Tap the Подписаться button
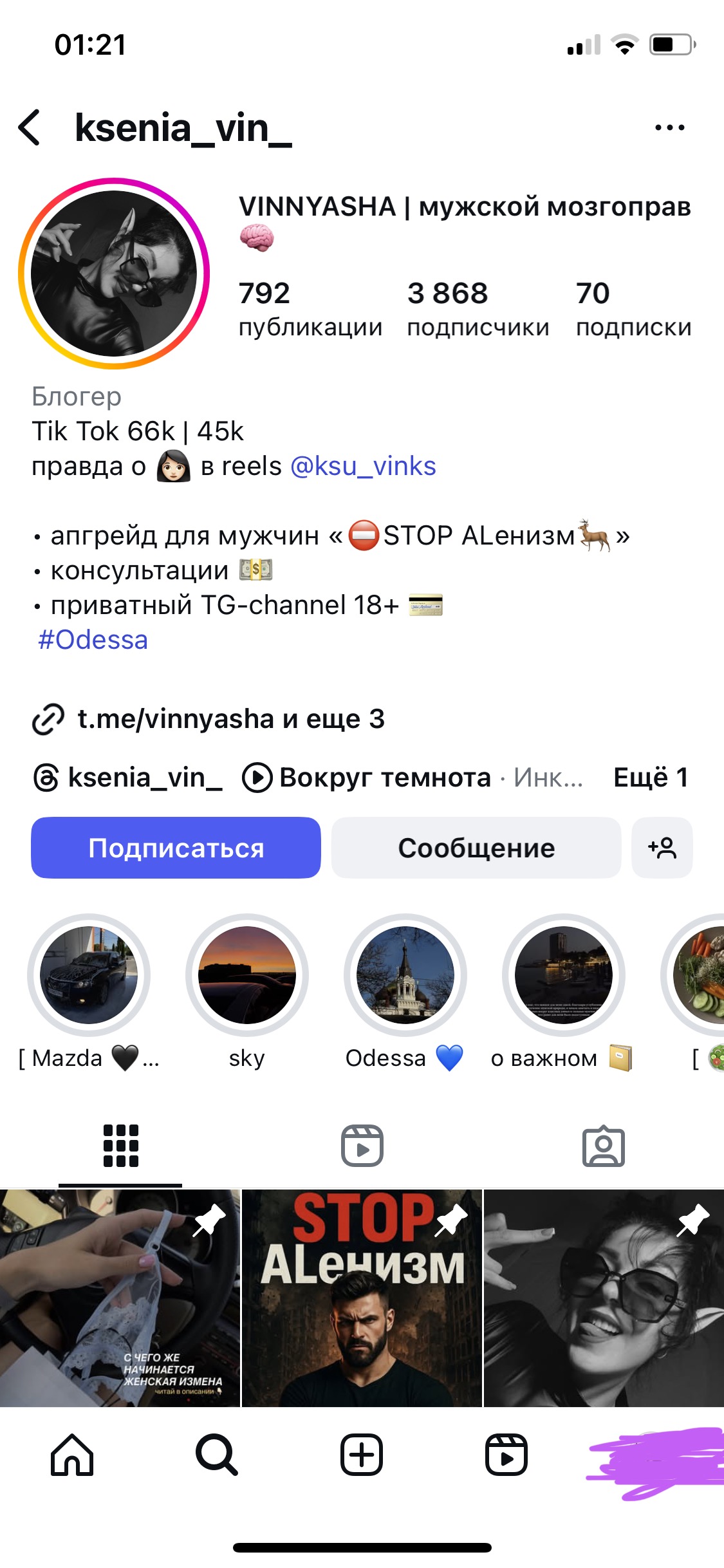 point(176,848)
